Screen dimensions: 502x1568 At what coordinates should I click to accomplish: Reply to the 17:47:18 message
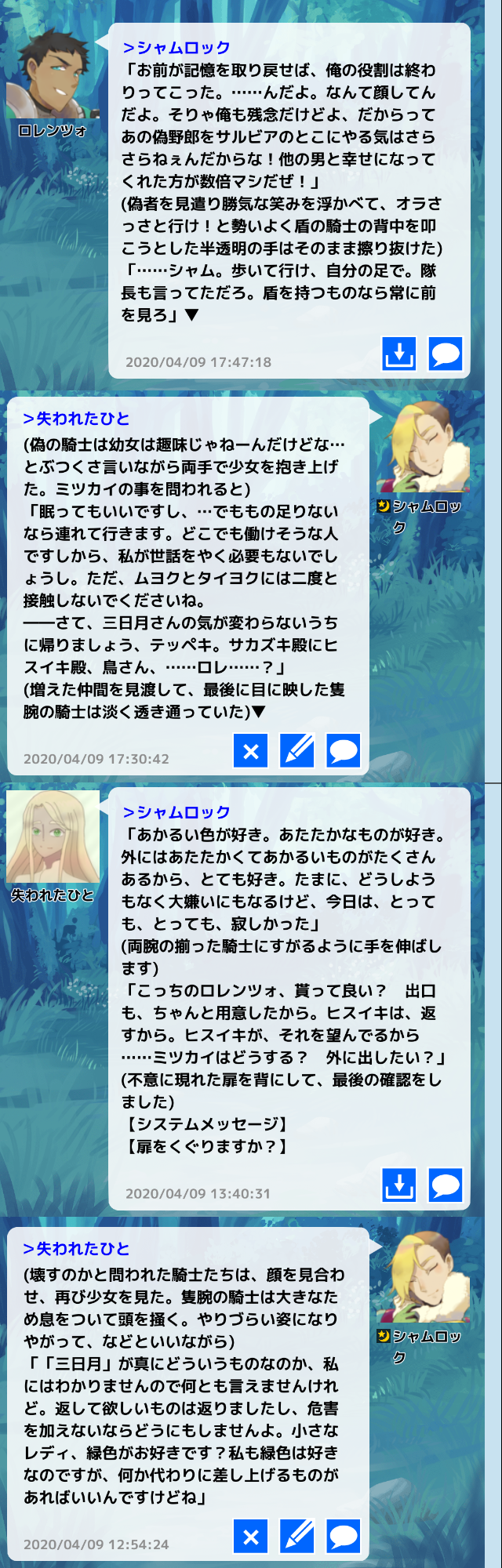coord(446,354)
